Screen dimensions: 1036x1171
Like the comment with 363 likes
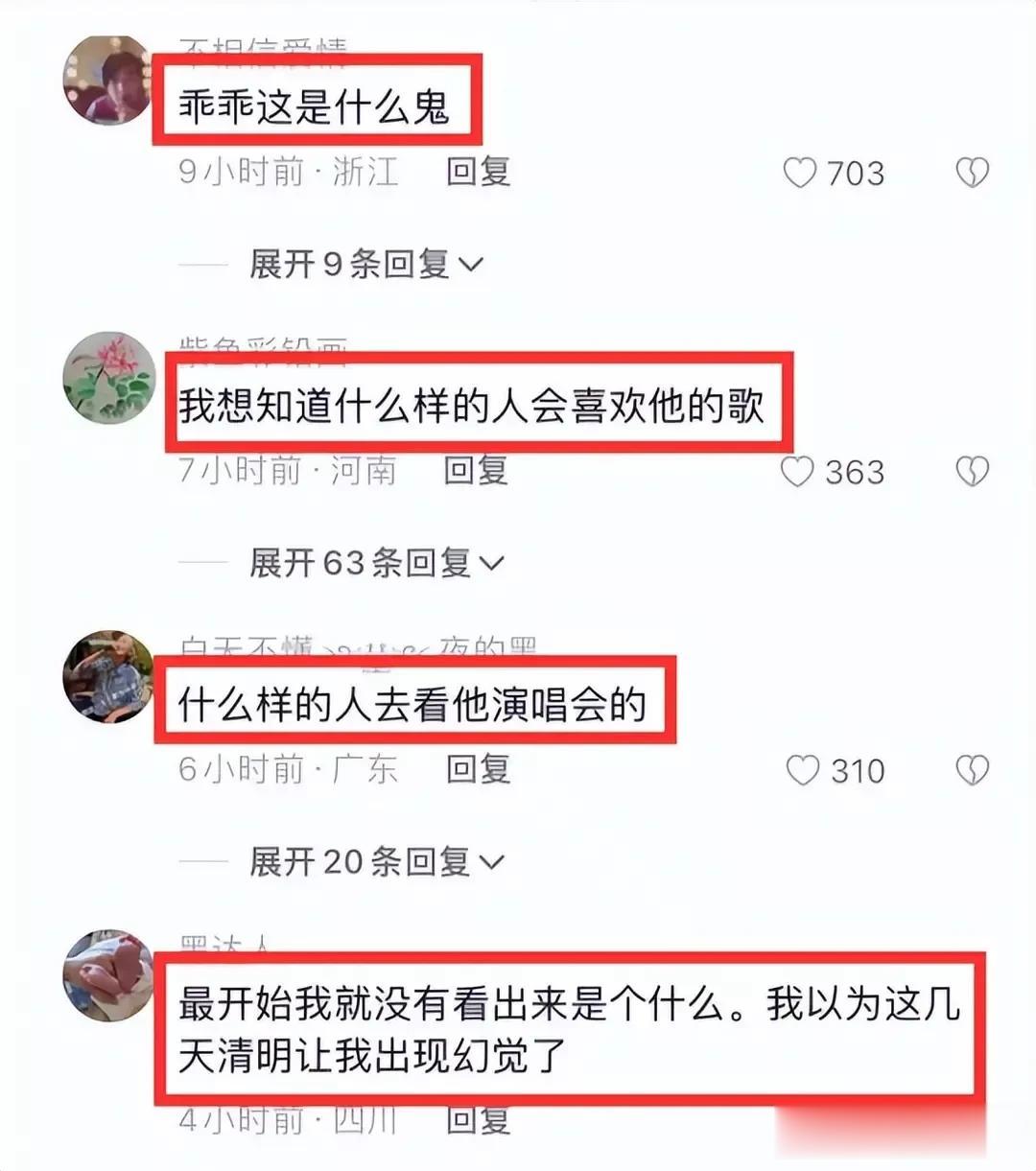coord(797,472)
